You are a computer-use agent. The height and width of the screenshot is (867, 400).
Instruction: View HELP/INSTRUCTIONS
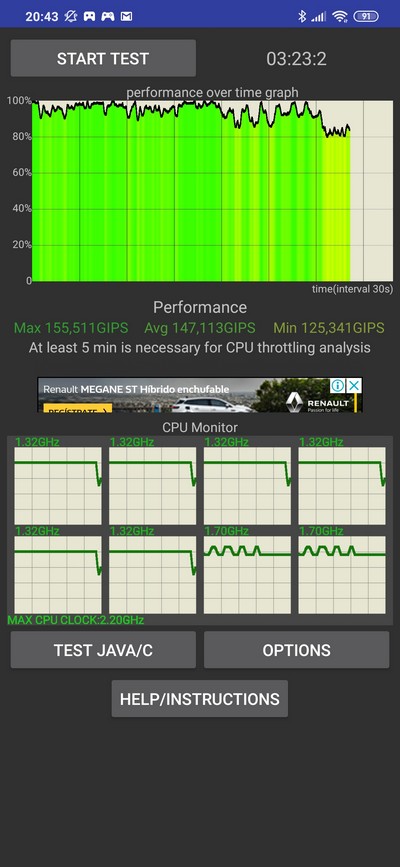coord(200,698)
